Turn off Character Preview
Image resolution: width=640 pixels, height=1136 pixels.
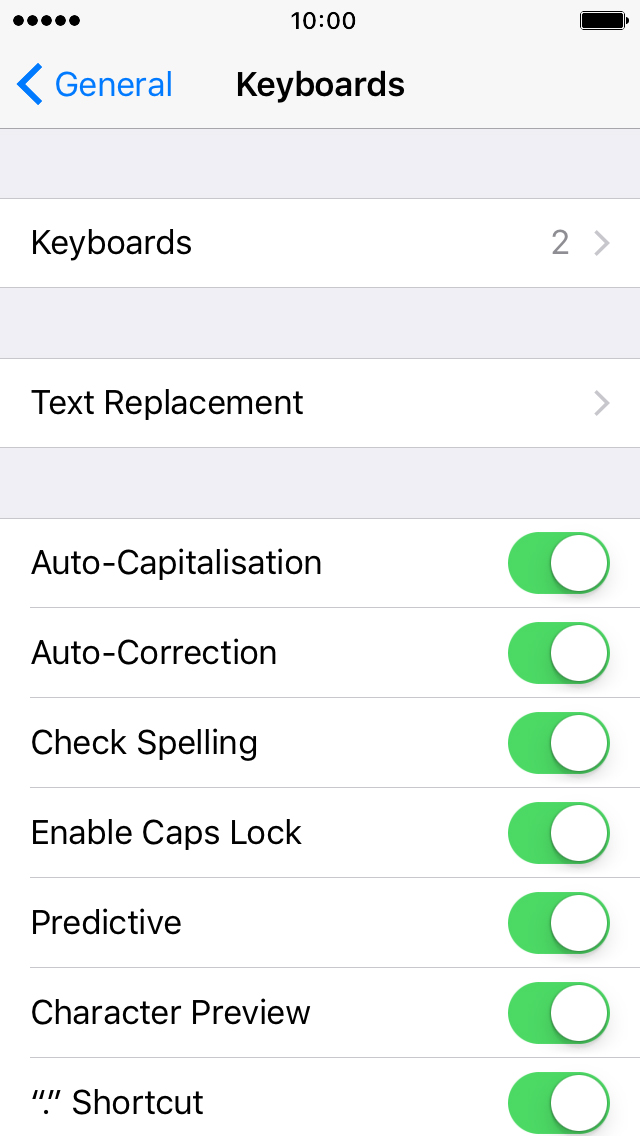559,1012
